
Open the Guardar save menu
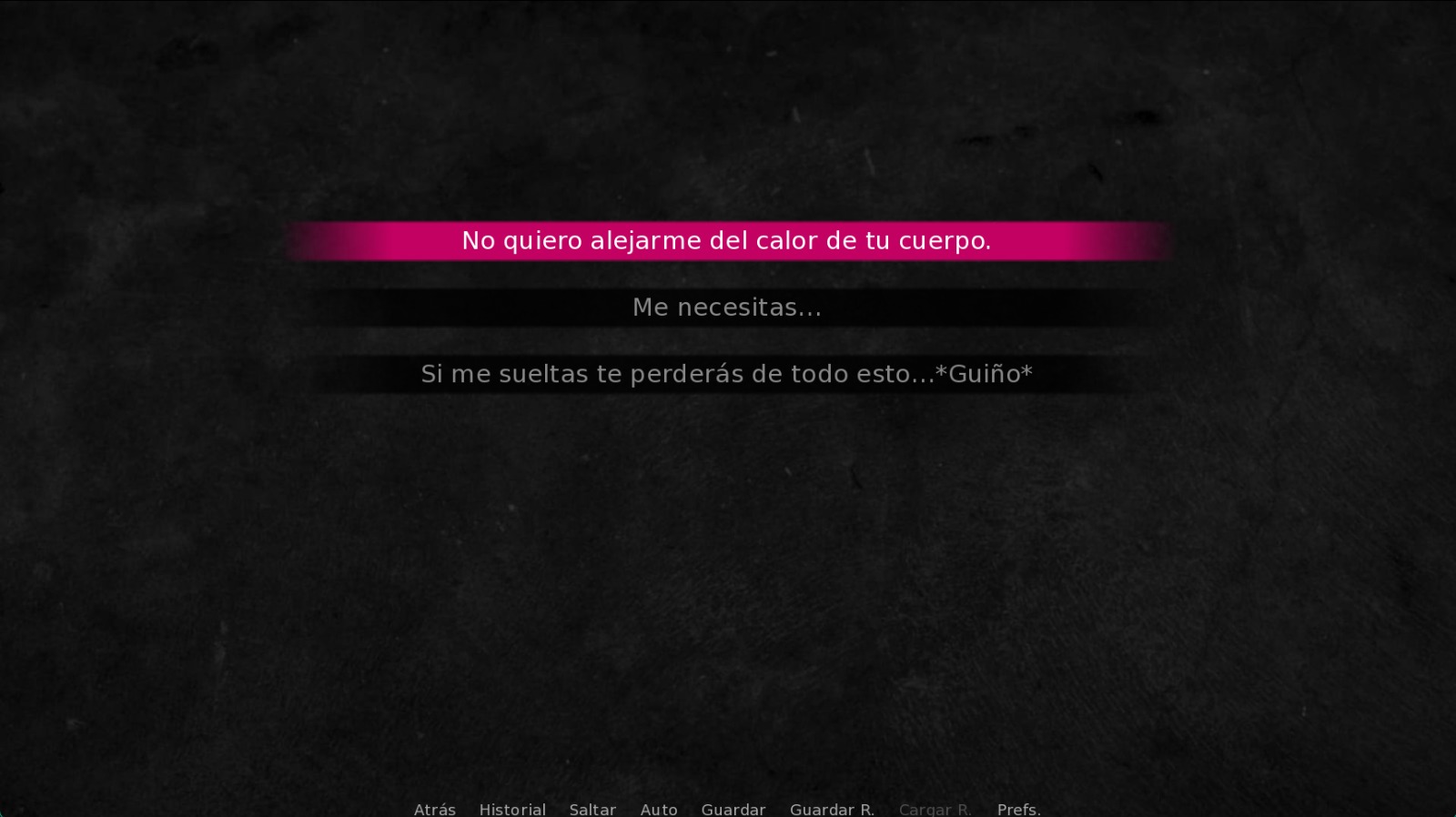pos(733,809)
